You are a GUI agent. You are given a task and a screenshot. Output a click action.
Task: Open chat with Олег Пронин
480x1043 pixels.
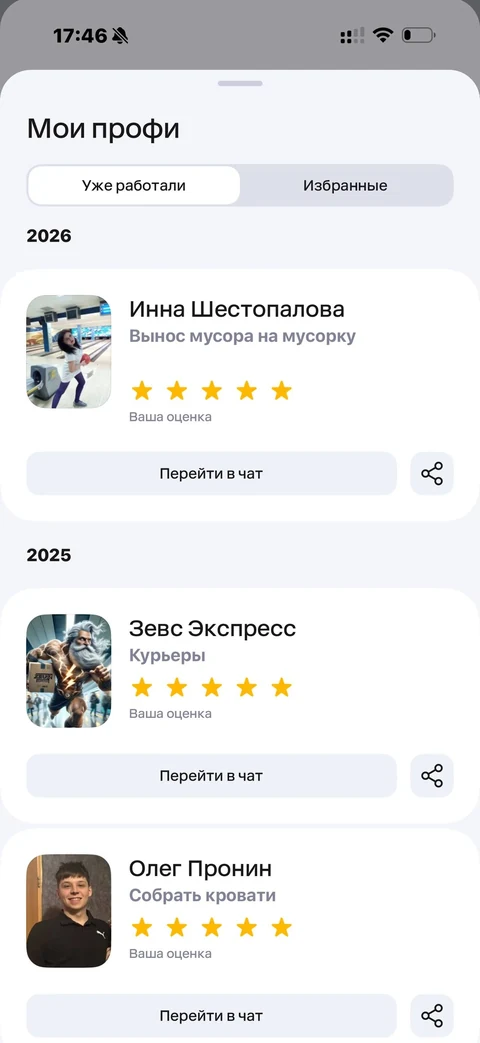211,1016
